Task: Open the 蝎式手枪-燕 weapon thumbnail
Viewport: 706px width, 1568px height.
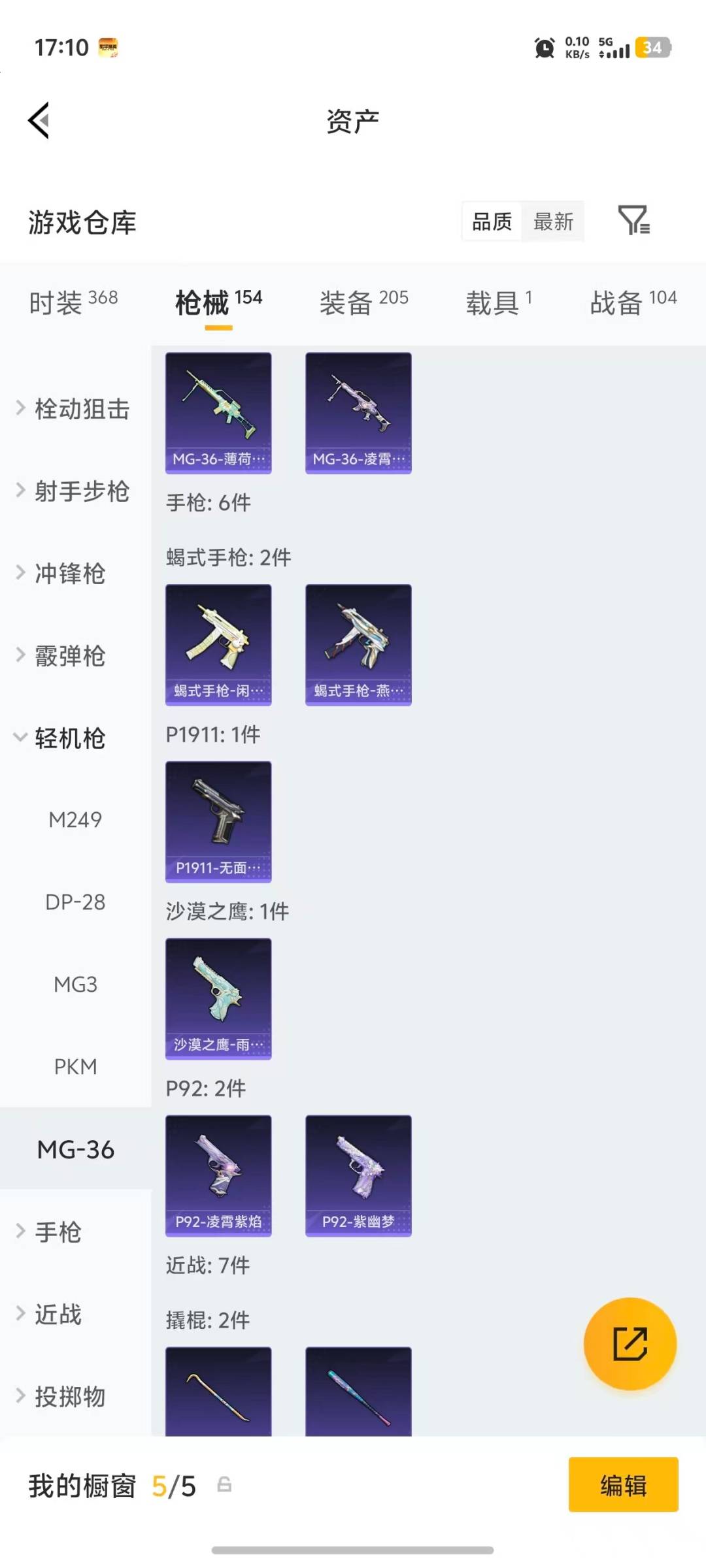Action: 358,644
